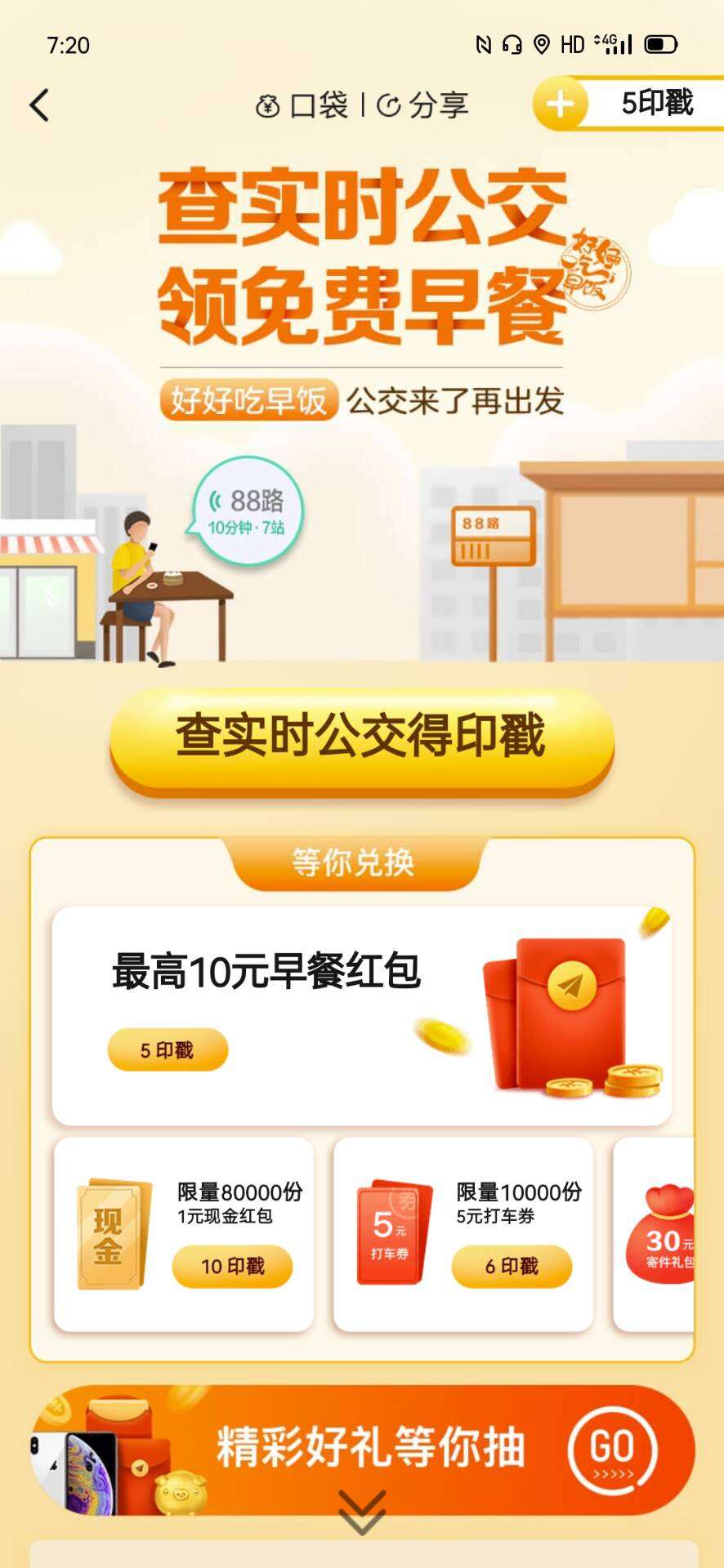Open the 5印戳 stamp balance button
The height and width of the screenshot is (1568, 724).
point(628,104)
